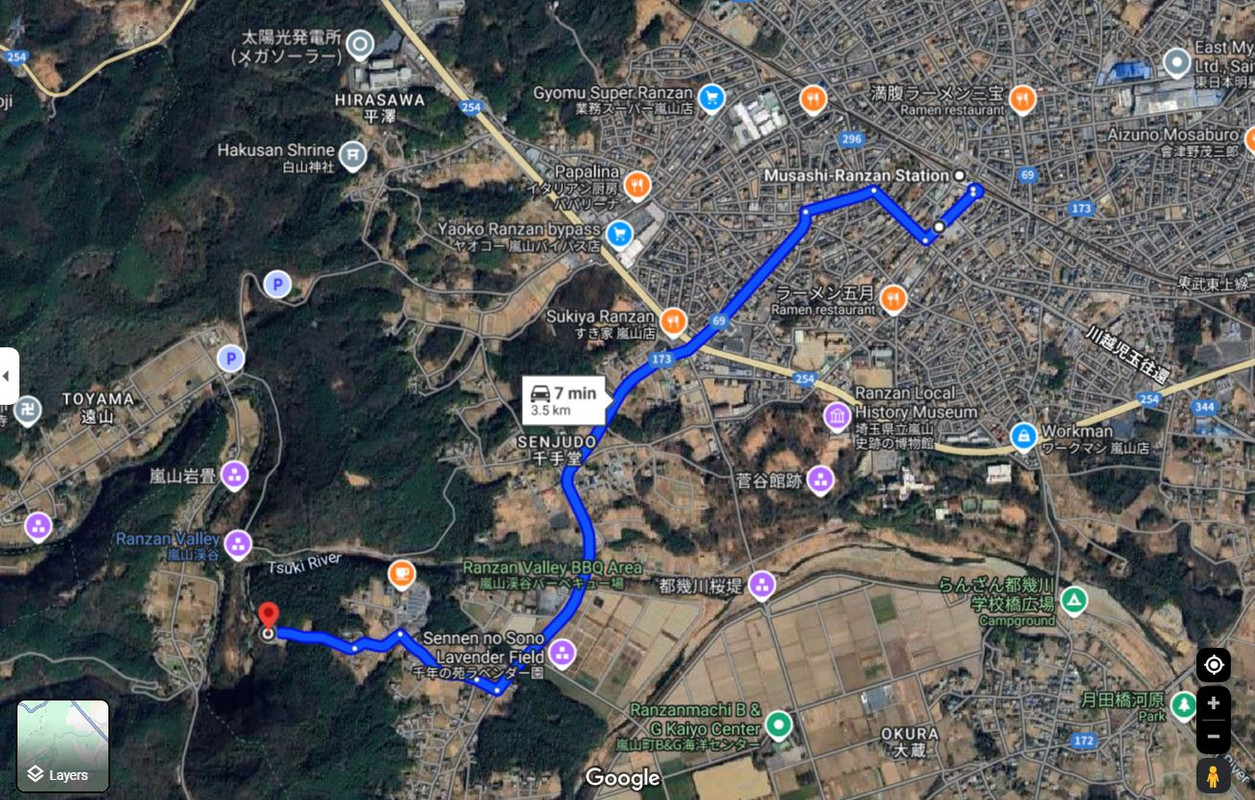This screenshot has width=1255, height=800.
Task: View Gyomu Super Ranzan store marker
Action: point(711,97)
